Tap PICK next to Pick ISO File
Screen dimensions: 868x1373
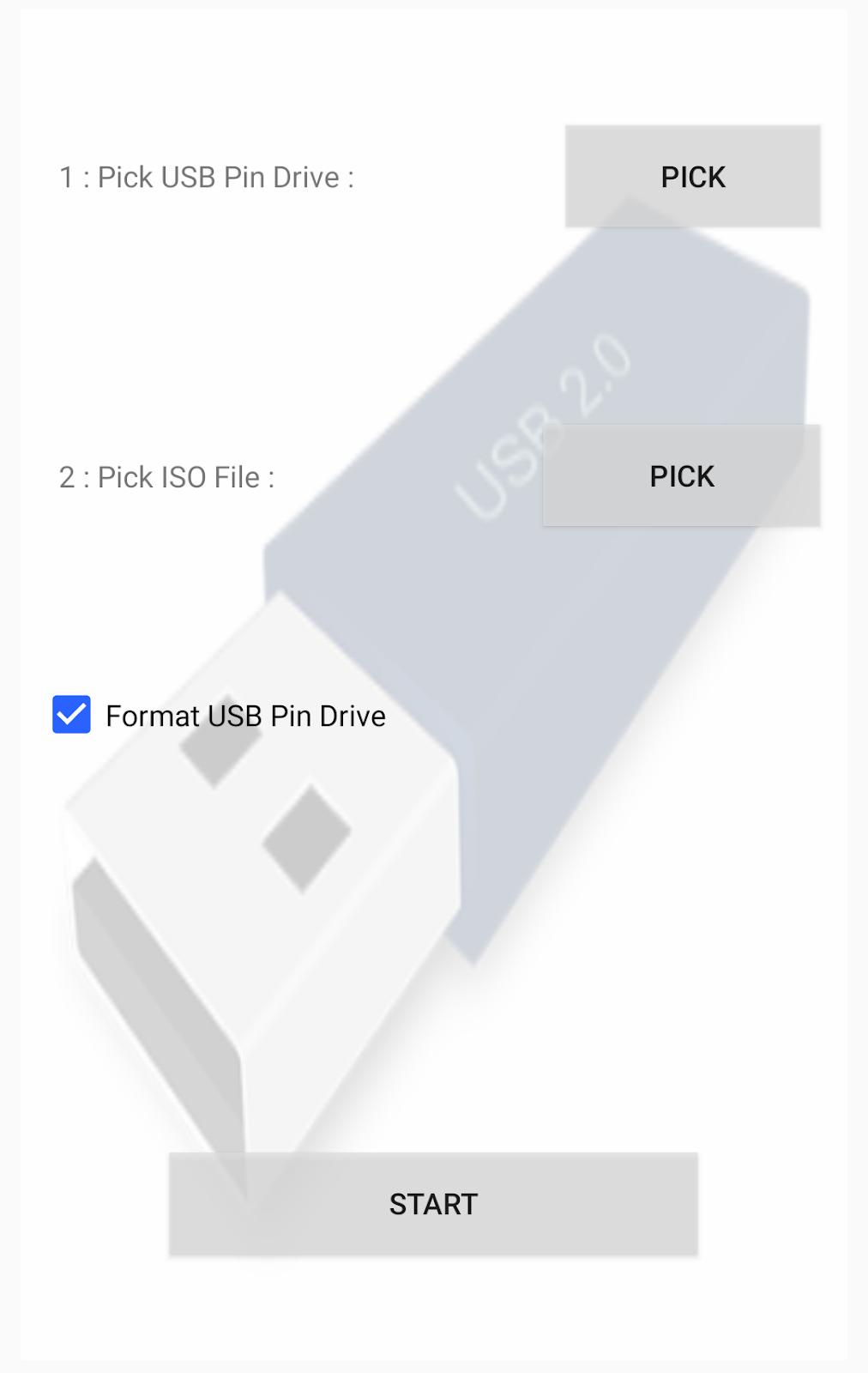click(681, 476)
